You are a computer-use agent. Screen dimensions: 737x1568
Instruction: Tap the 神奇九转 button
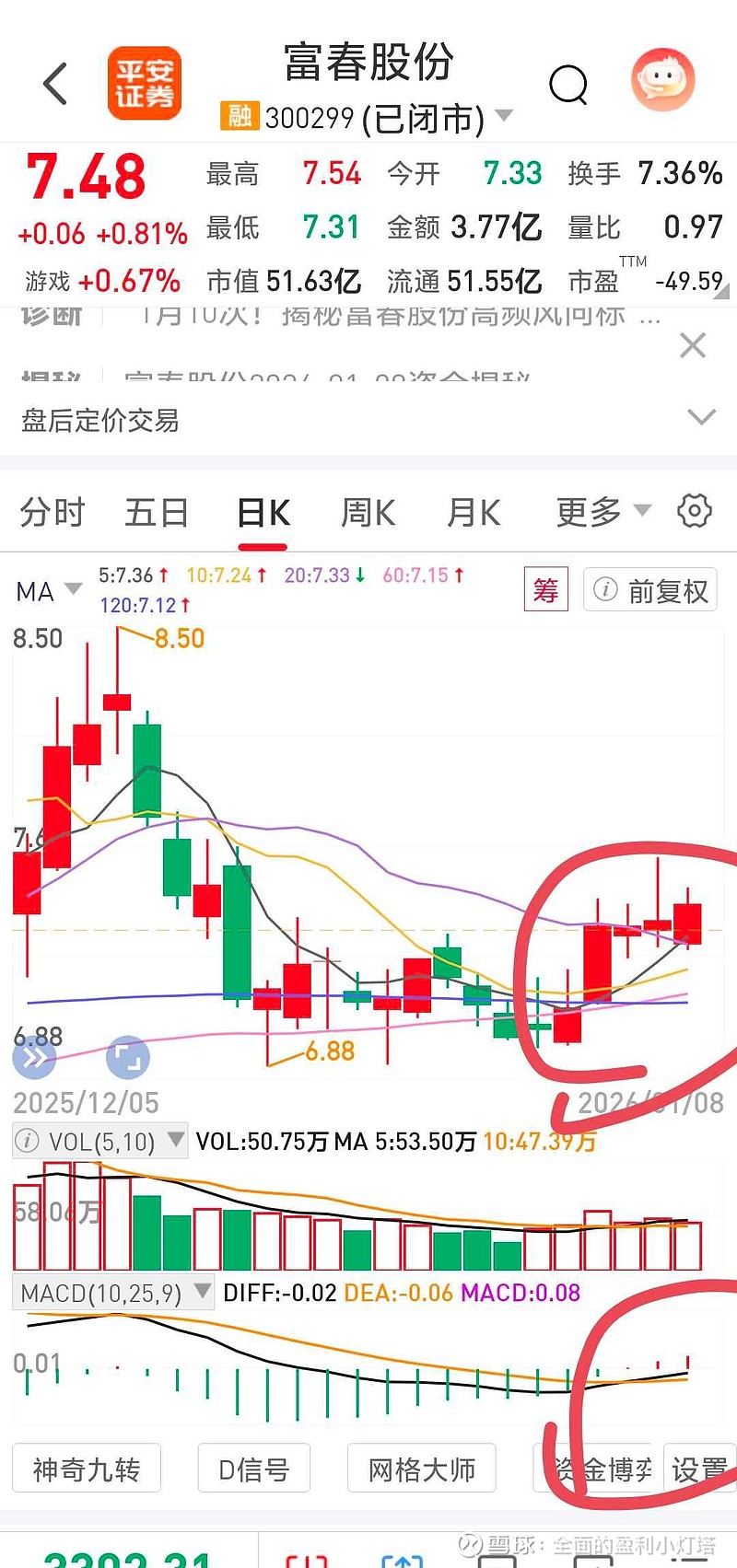[x=86, y=1469]
